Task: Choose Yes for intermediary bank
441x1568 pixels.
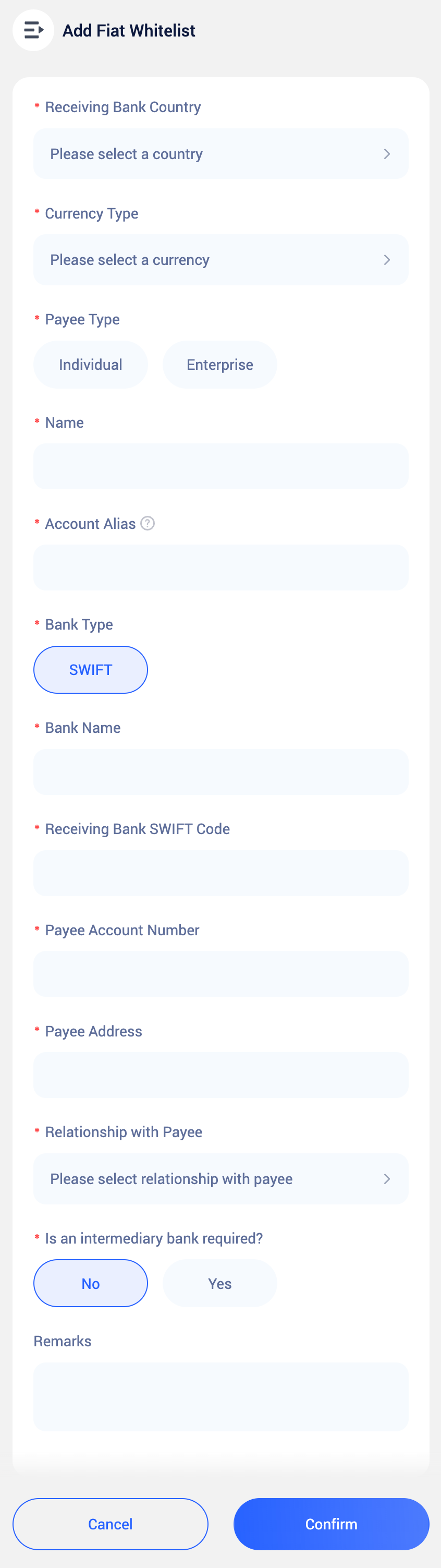Action: [x=219, y=1284]
